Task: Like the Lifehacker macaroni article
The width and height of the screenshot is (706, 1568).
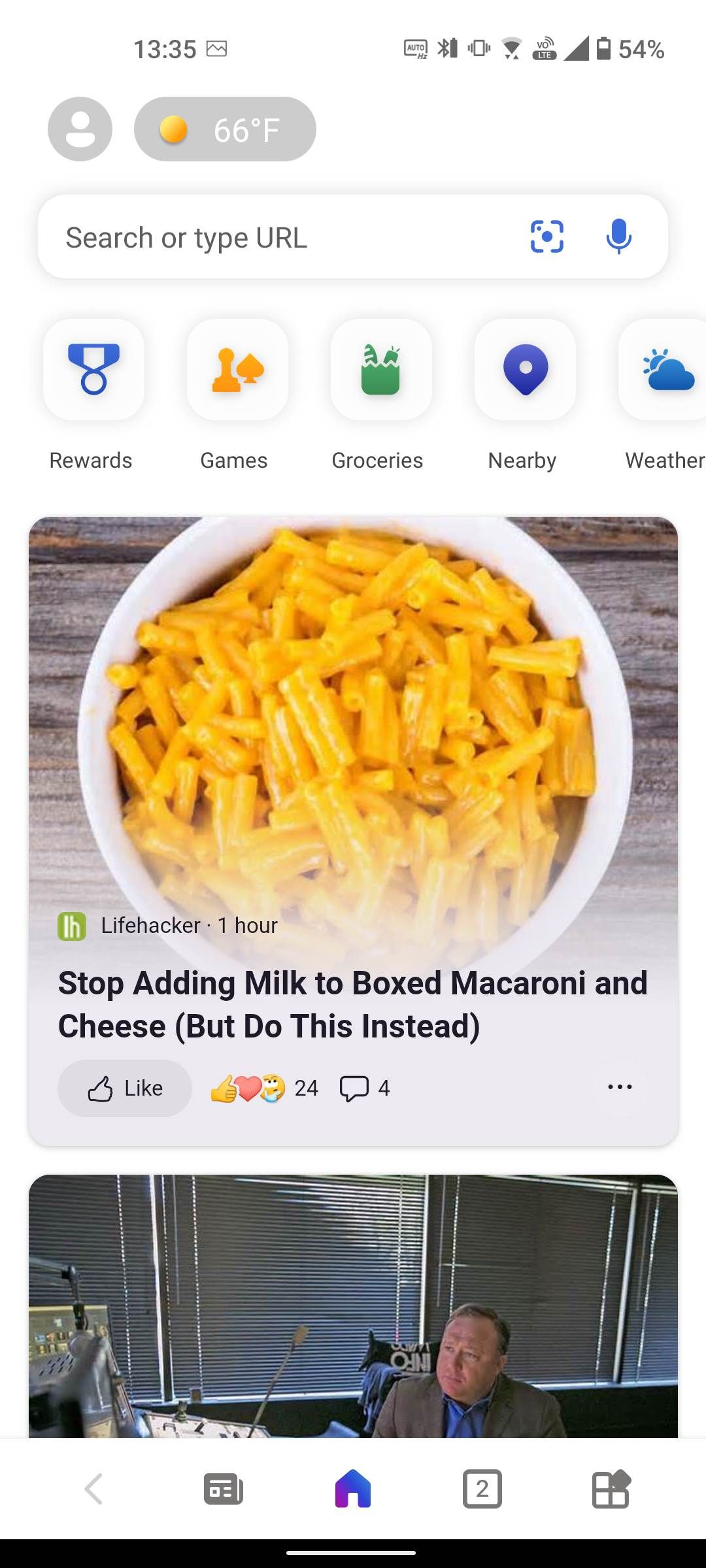Action: coord(125,1088)
